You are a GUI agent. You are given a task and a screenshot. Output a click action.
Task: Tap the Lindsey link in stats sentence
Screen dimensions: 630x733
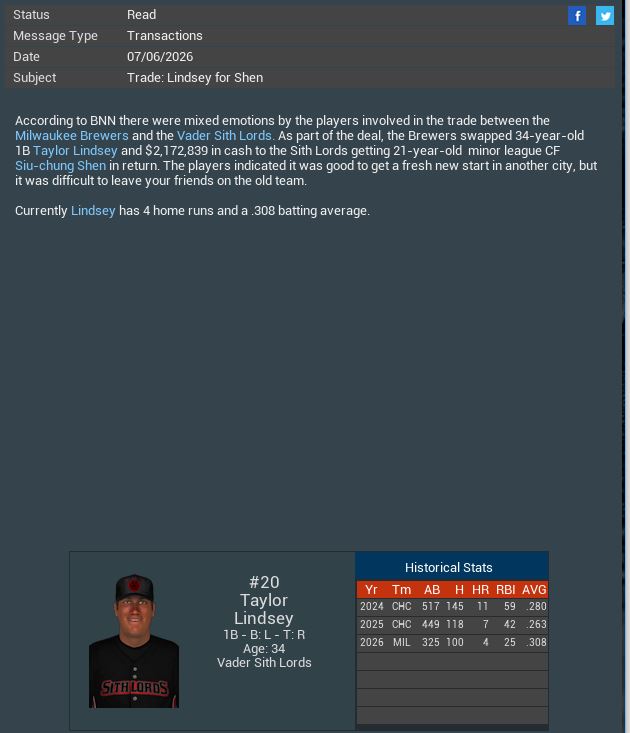point(92,211)
